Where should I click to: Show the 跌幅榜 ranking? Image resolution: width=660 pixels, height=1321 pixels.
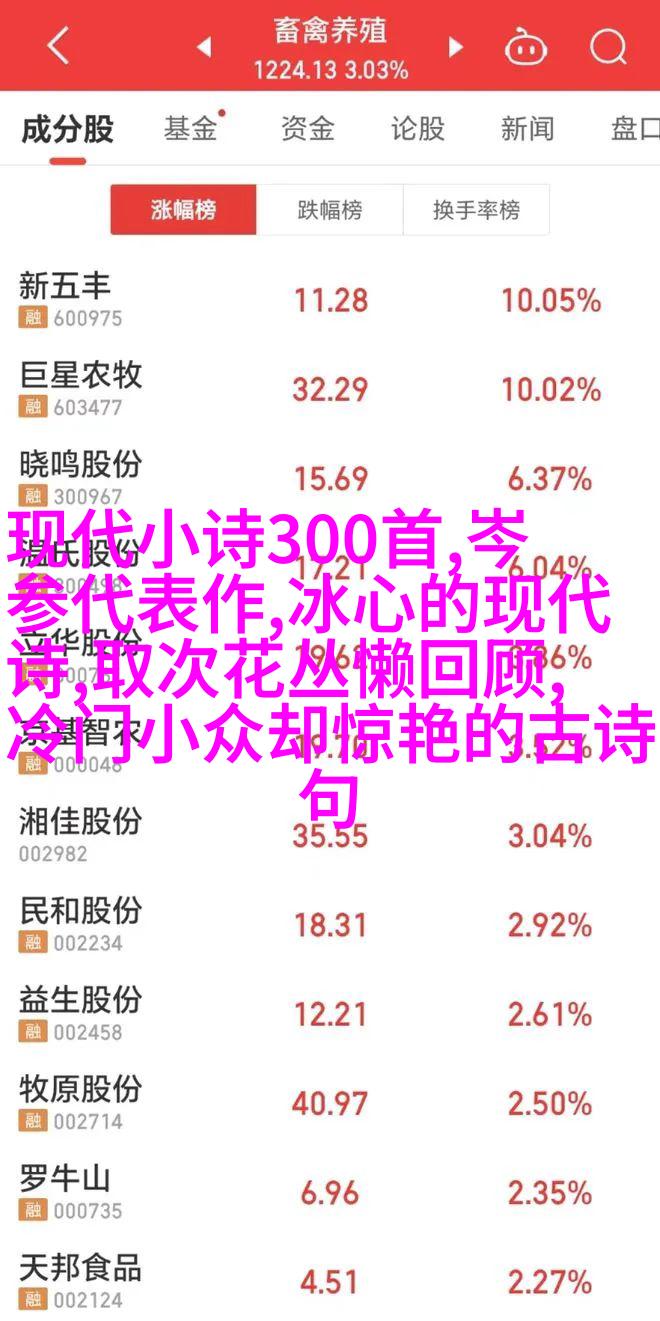(x=330, y=211)
